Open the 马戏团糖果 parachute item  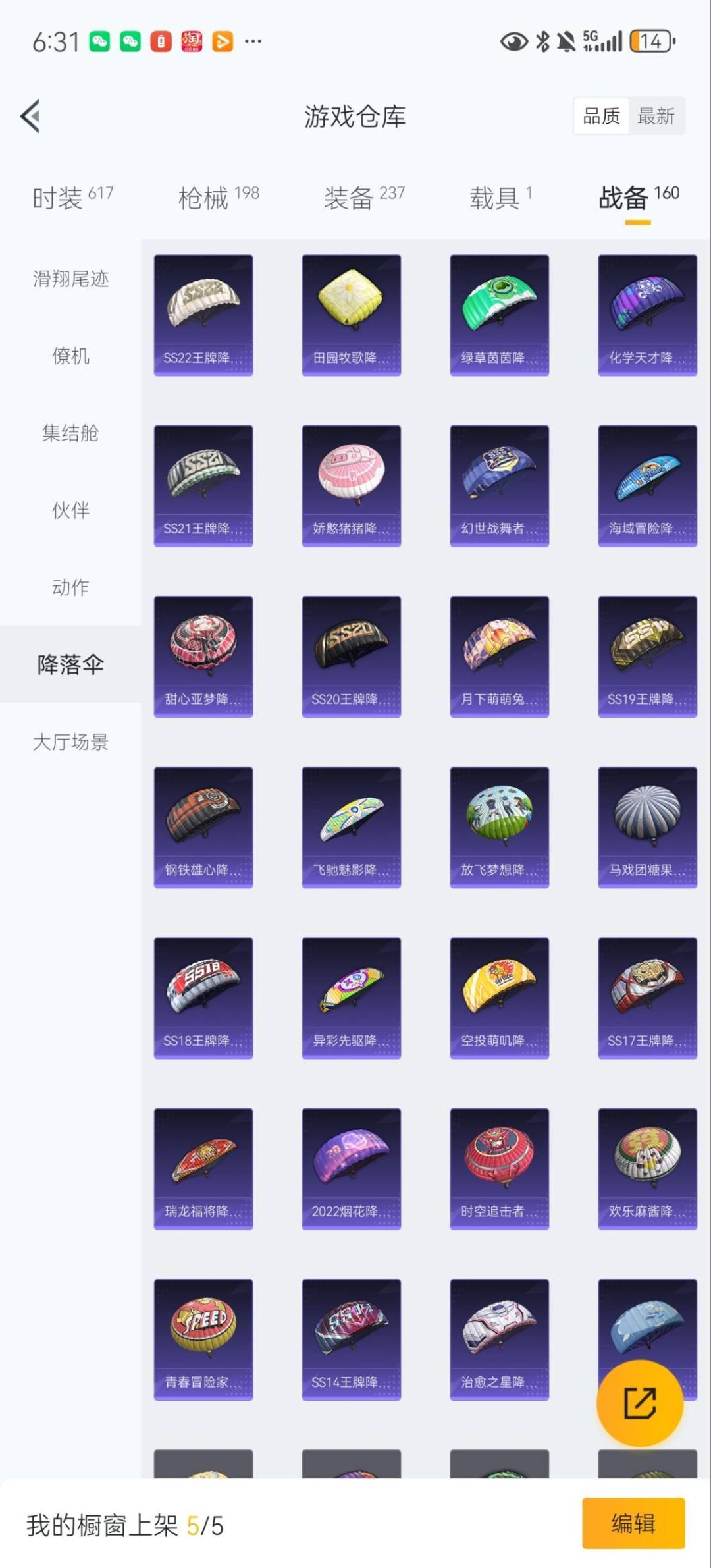647,826
